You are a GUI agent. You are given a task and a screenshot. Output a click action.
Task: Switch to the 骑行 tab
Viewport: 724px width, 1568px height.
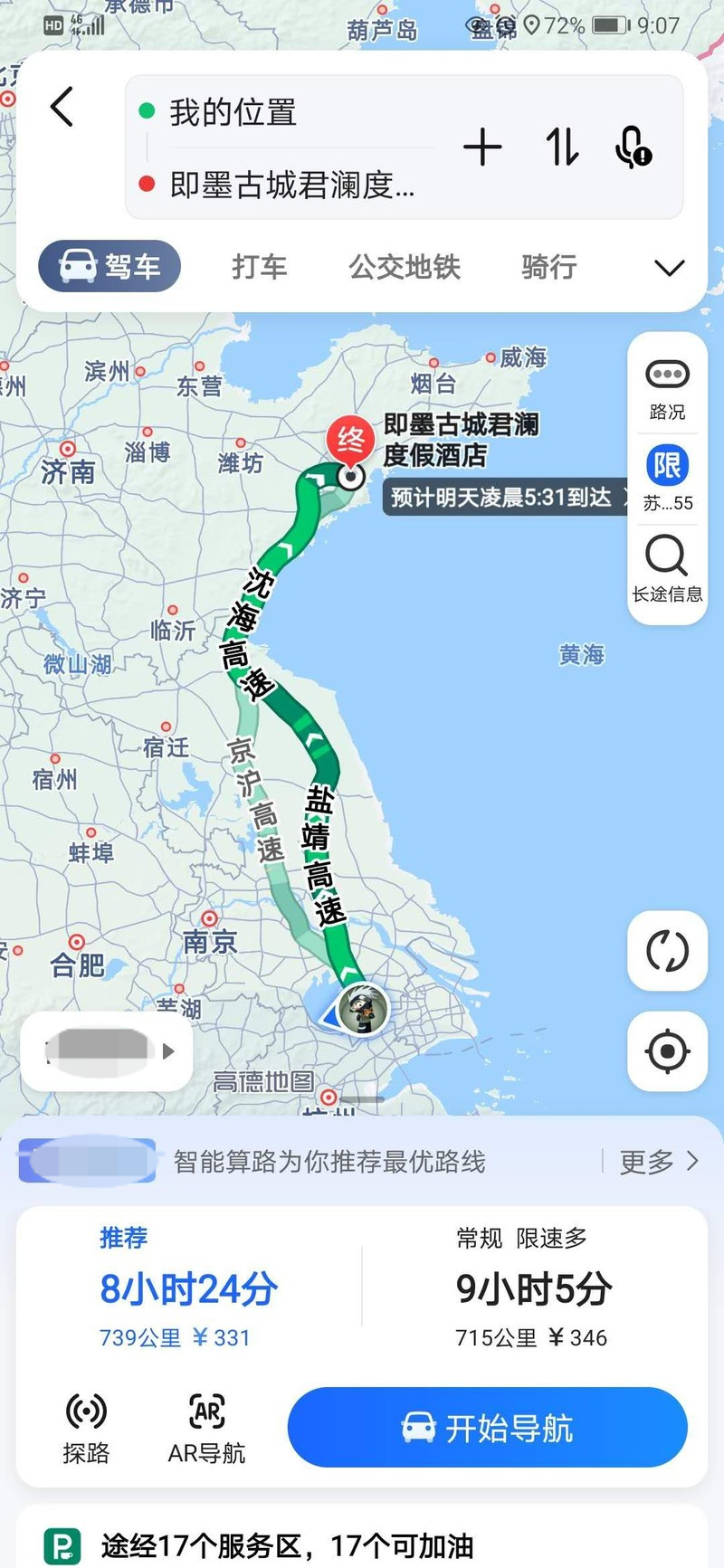(548, 267)
